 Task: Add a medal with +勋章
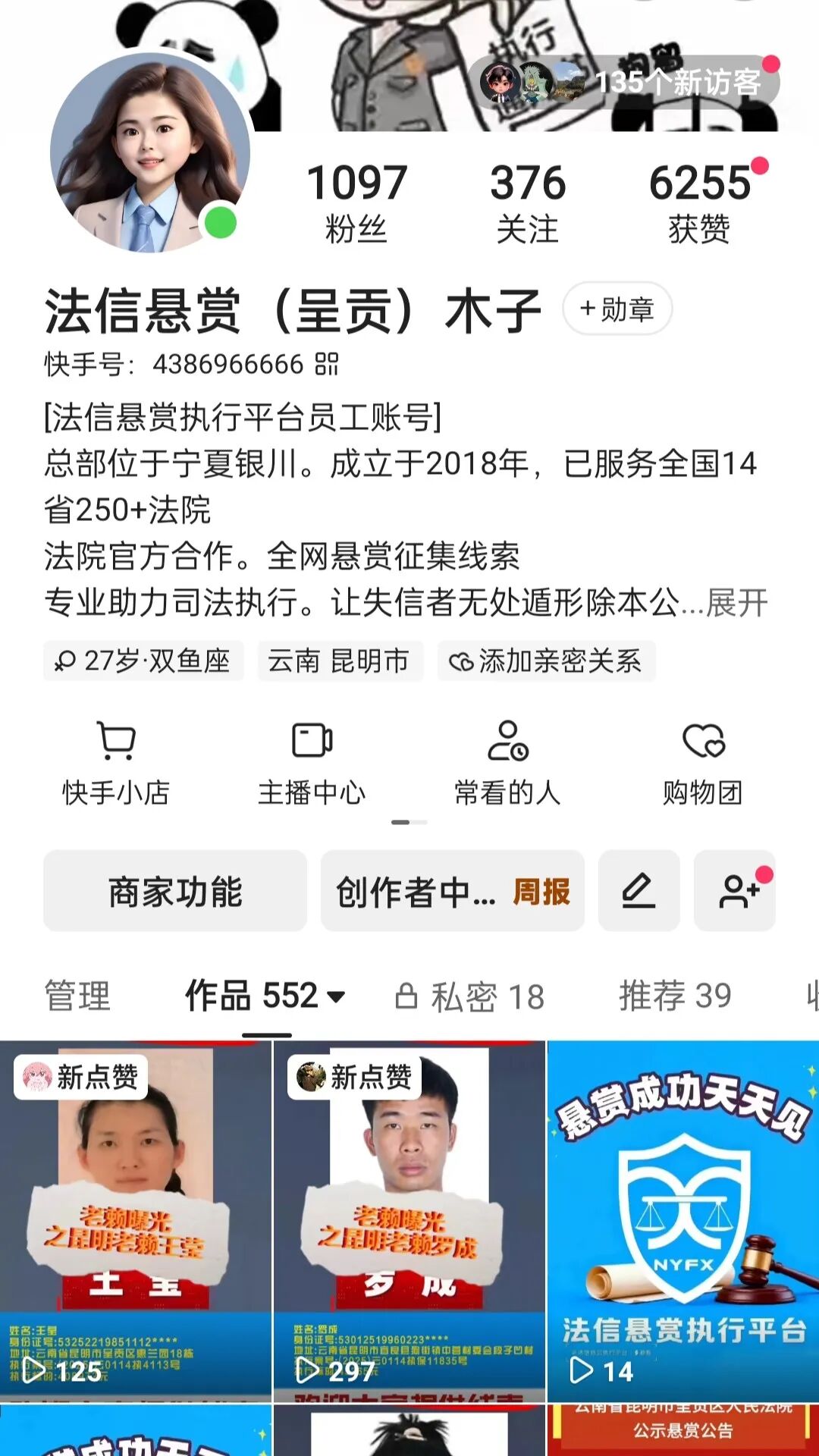point(617,309)
